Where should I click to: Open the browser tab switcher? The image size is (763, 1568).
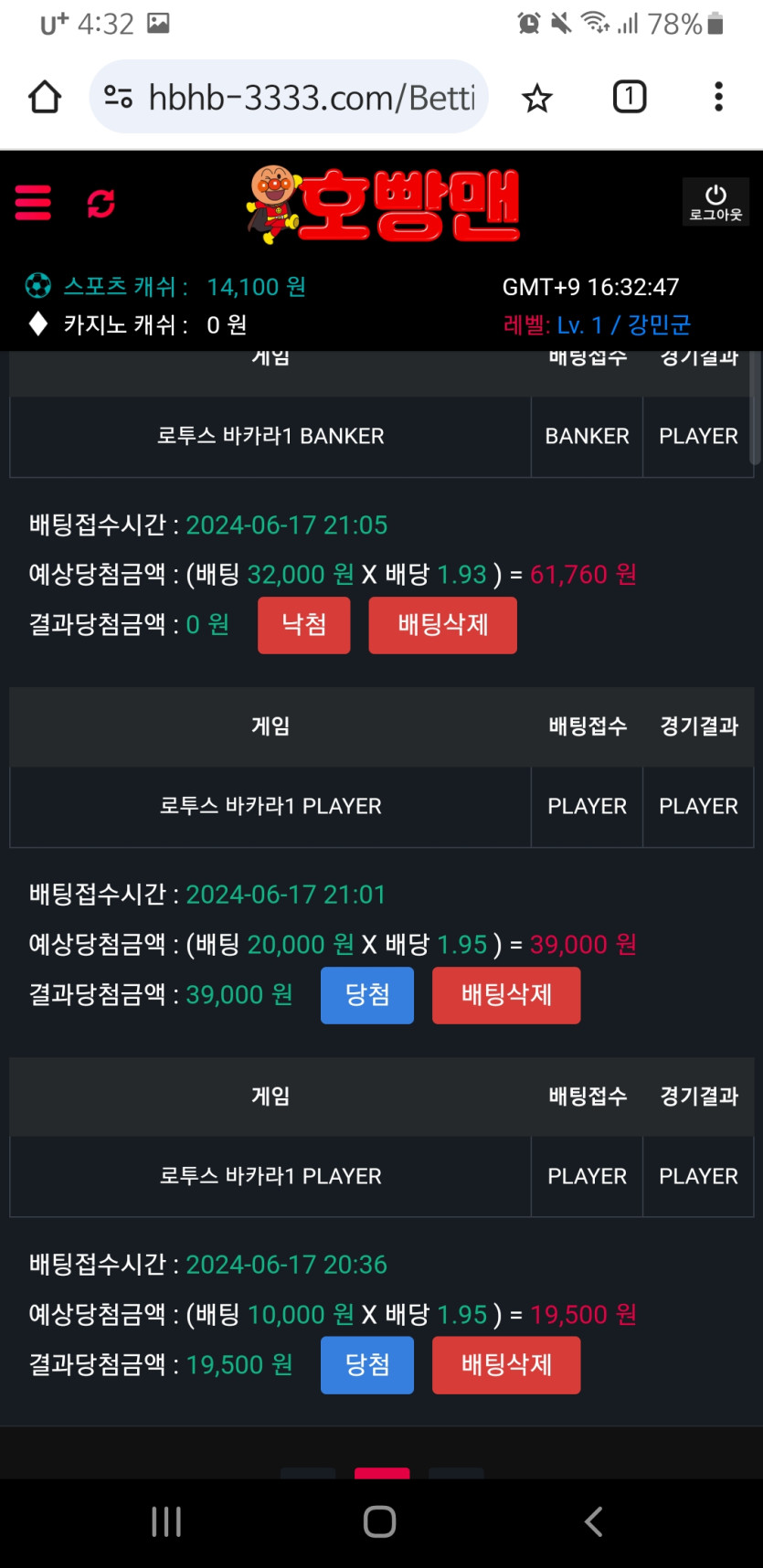(629, 97)
